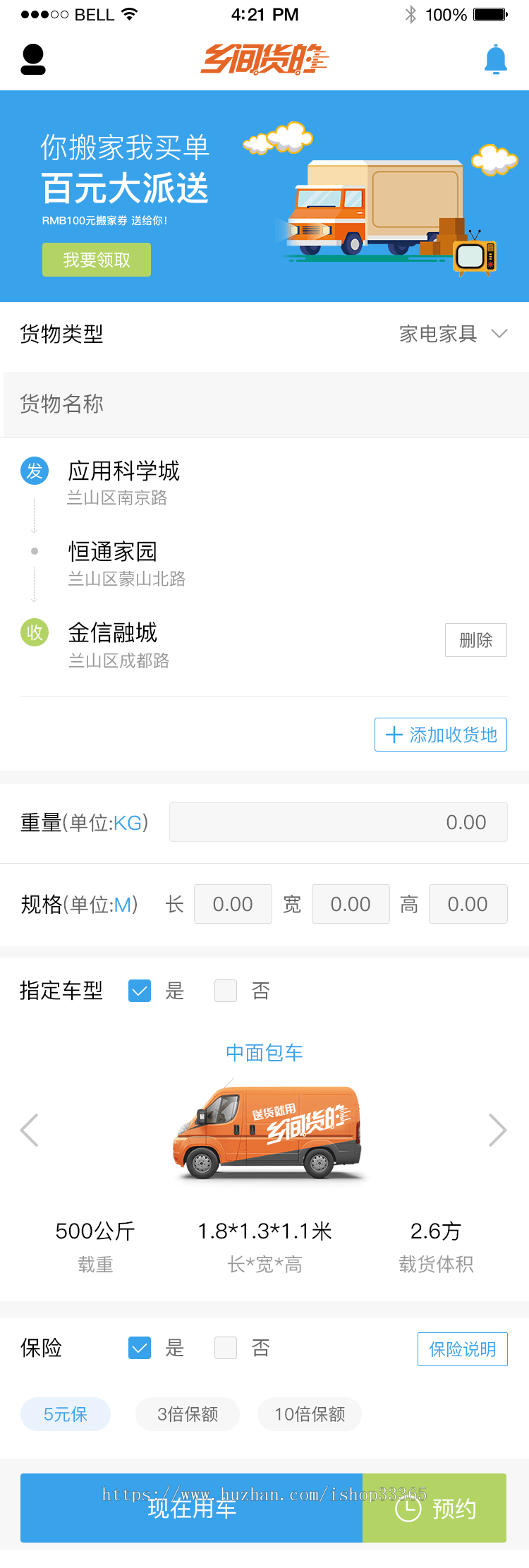
Task: Click the left arrow to view previous vehicle
Action: (28, 1130)
